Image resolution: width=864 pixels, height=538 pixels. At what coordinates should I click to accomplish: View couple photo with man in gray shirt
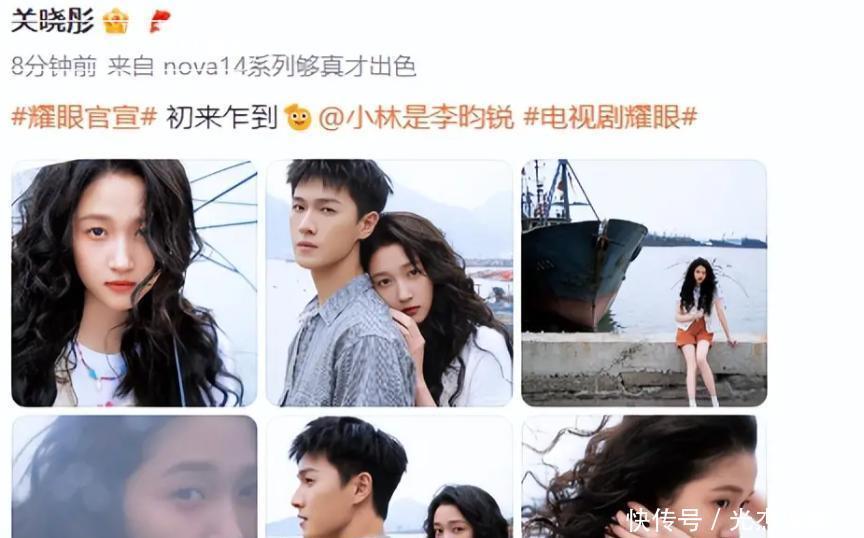click(389, 283)
